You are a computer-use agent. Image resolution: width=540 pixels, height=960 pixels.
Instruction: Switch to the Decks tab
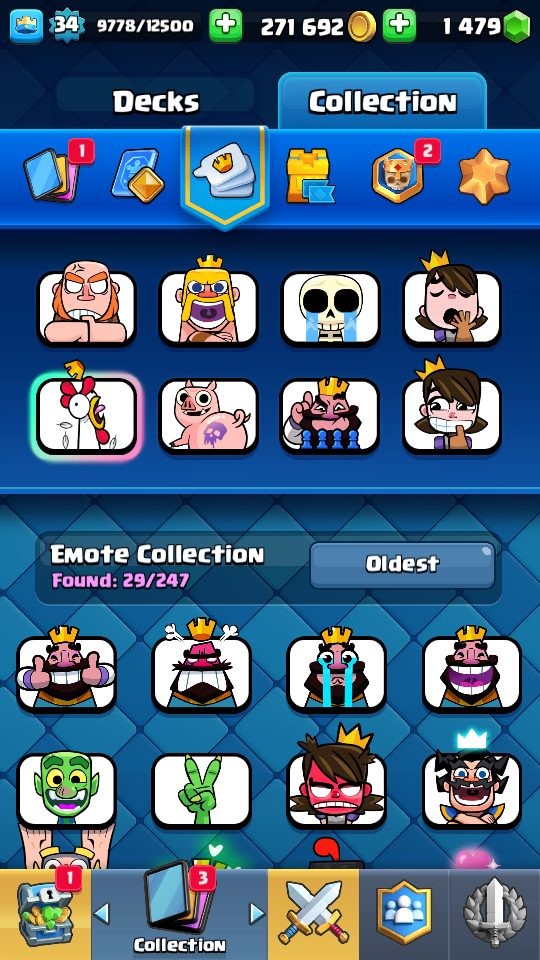click(157, 101)
